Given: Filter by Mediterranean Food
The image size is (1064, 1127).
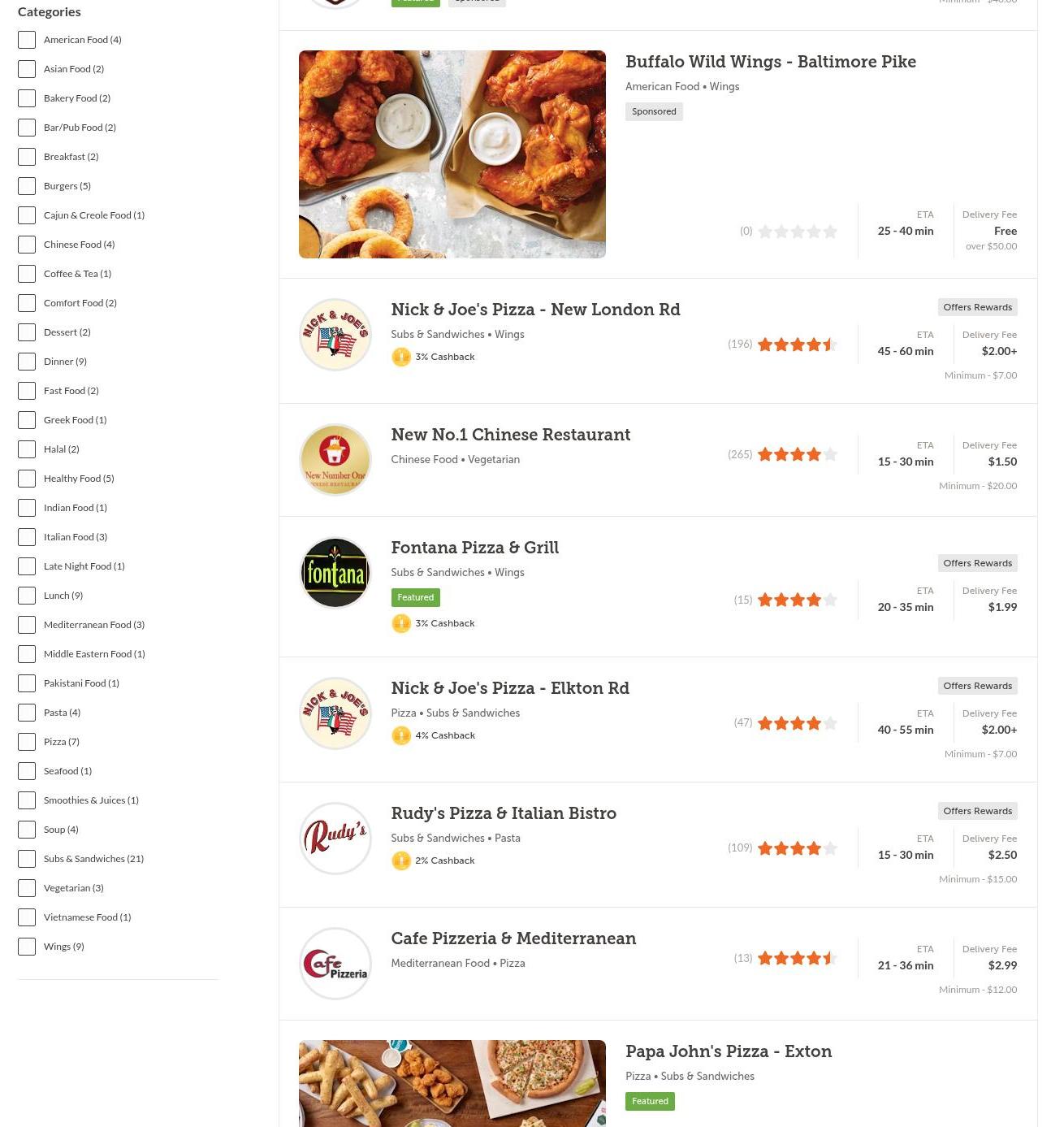Looking at the screenshot, I should tap(27, 625).
